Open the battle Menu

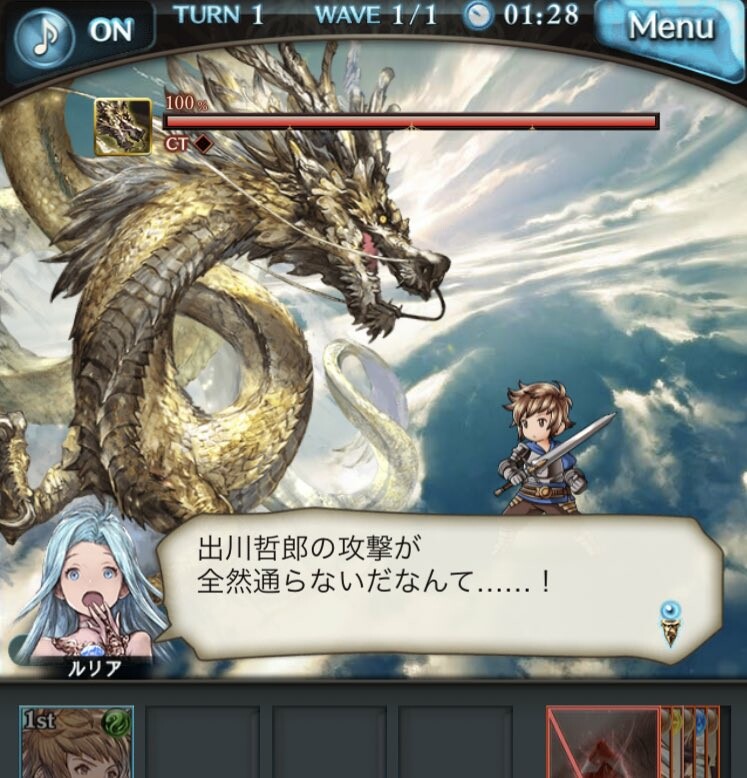coord(672,27)
